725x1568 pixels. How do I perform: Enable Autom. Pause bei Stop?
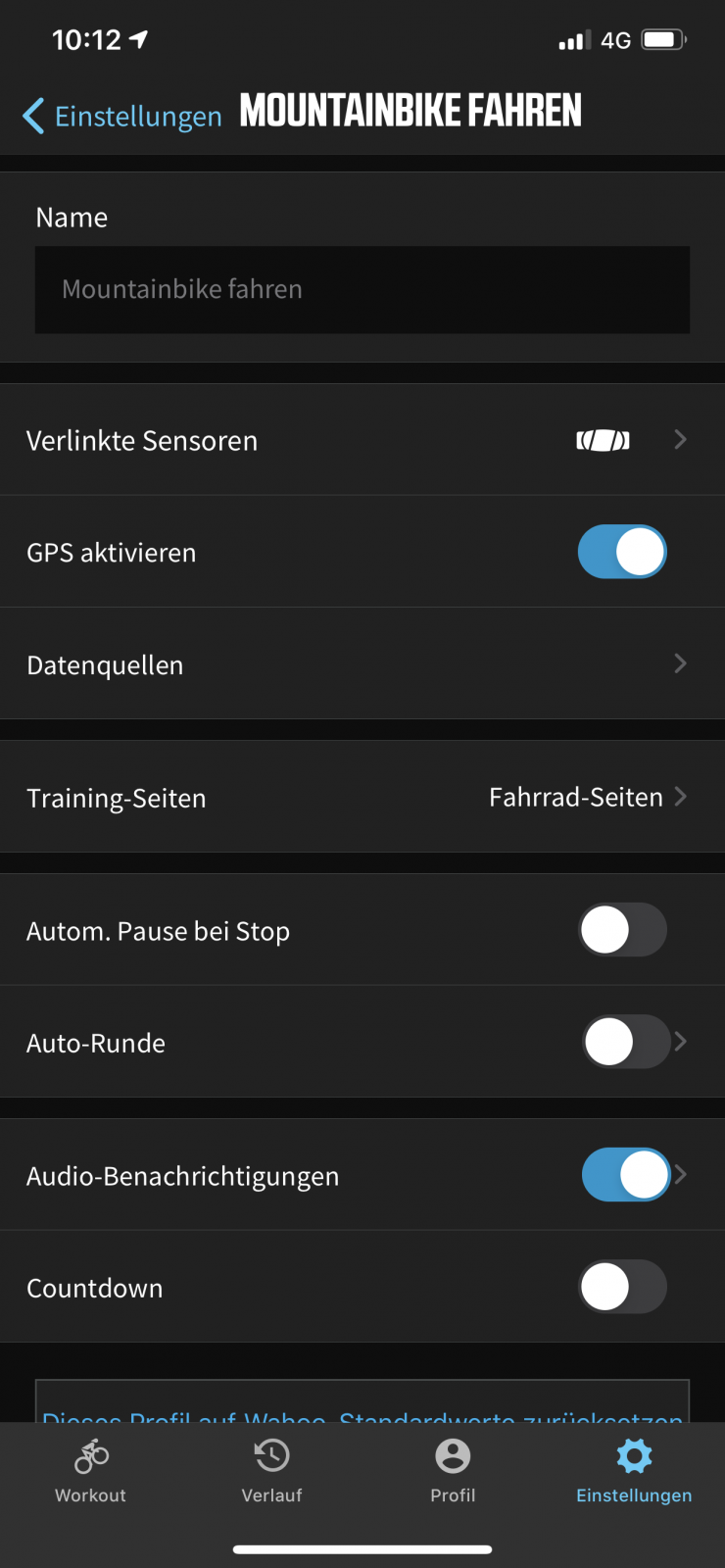[x=622, y=930]
